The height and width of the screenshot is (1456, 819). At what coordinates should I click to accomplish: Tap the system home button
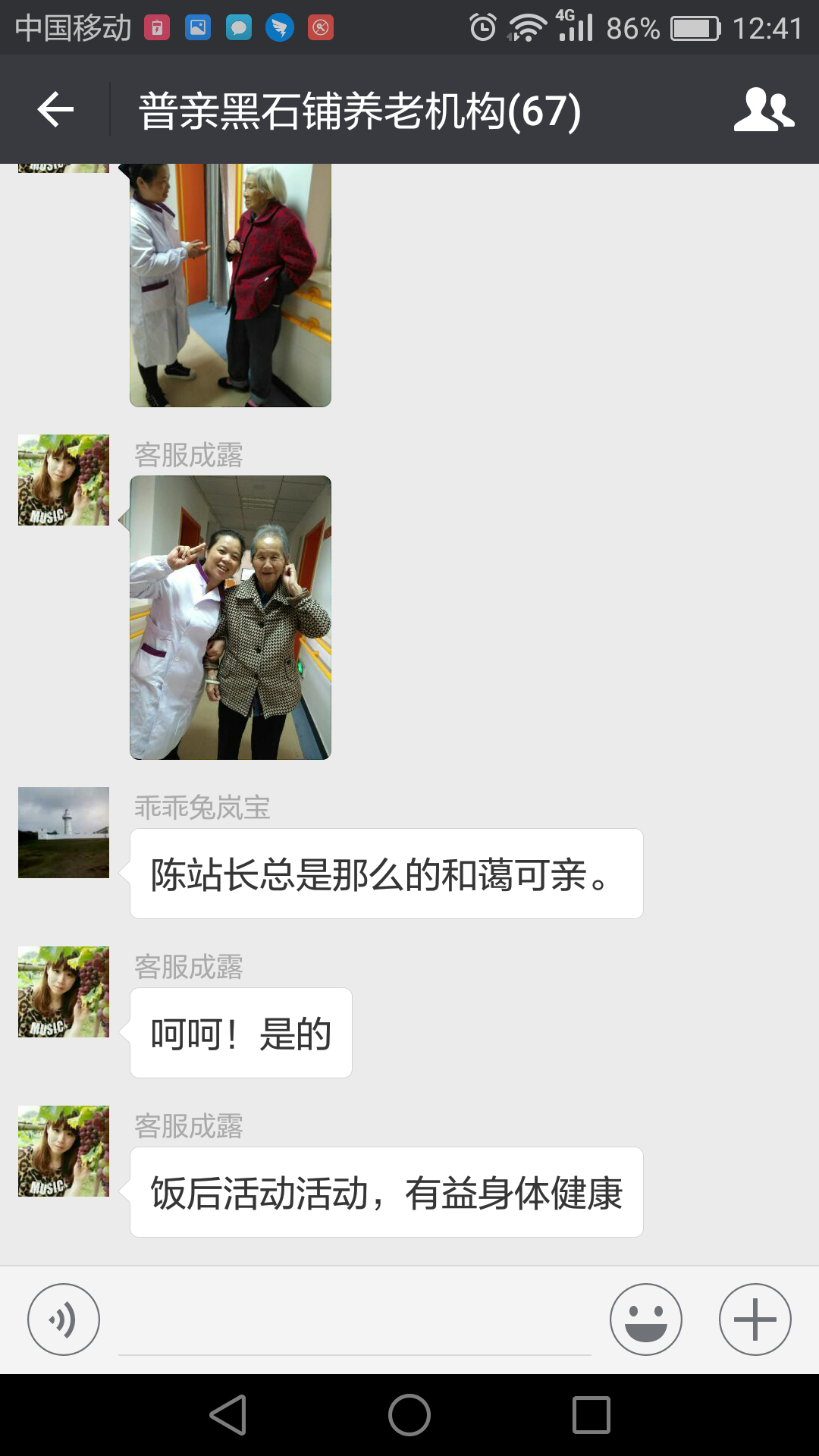point(409,1415)
